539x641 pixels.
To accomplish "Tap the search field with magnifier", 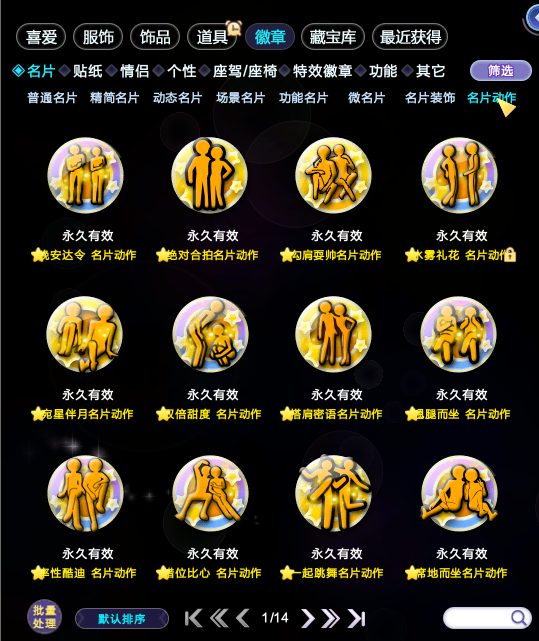I will tap(487, 618).
